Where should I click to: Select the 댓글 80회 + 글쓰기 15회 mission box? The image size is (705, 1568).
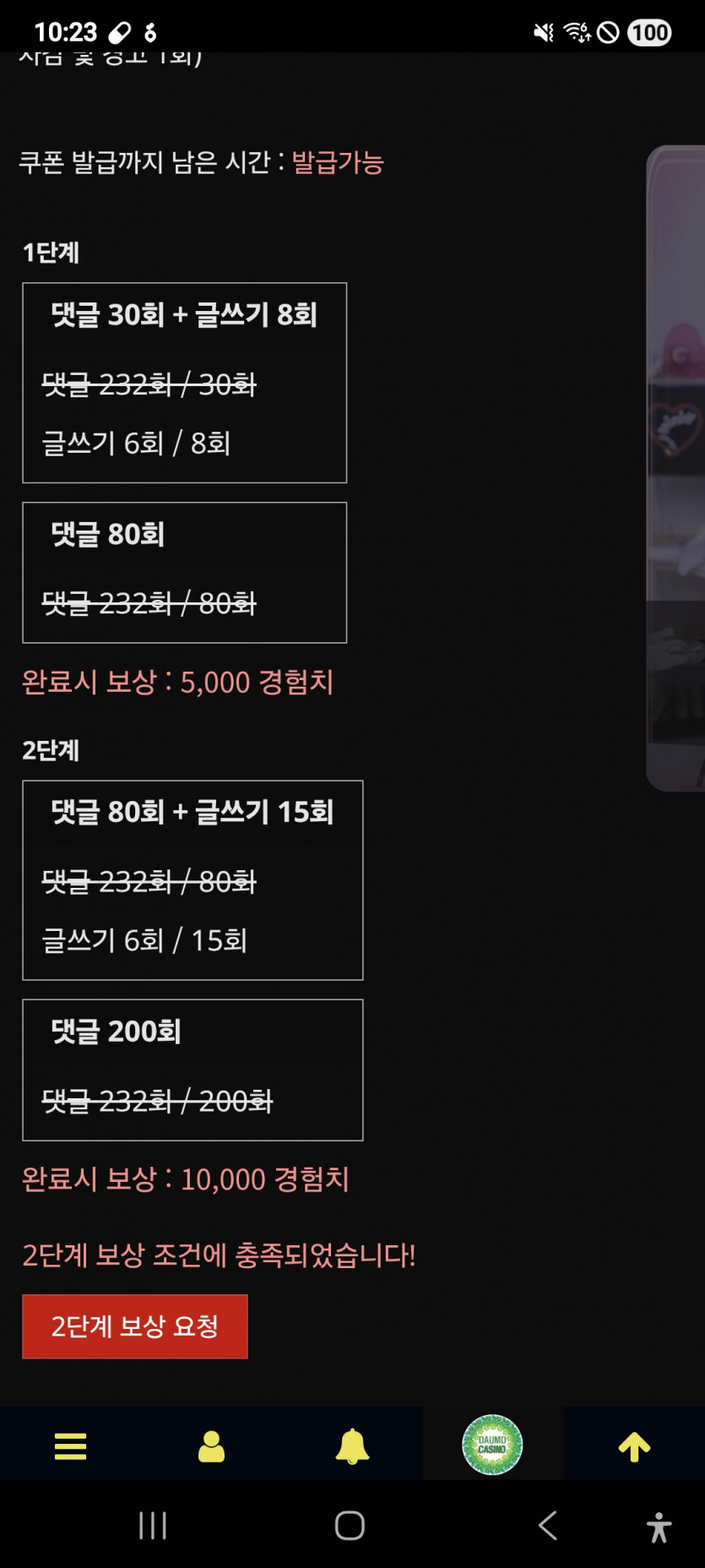tap(193, 879)
